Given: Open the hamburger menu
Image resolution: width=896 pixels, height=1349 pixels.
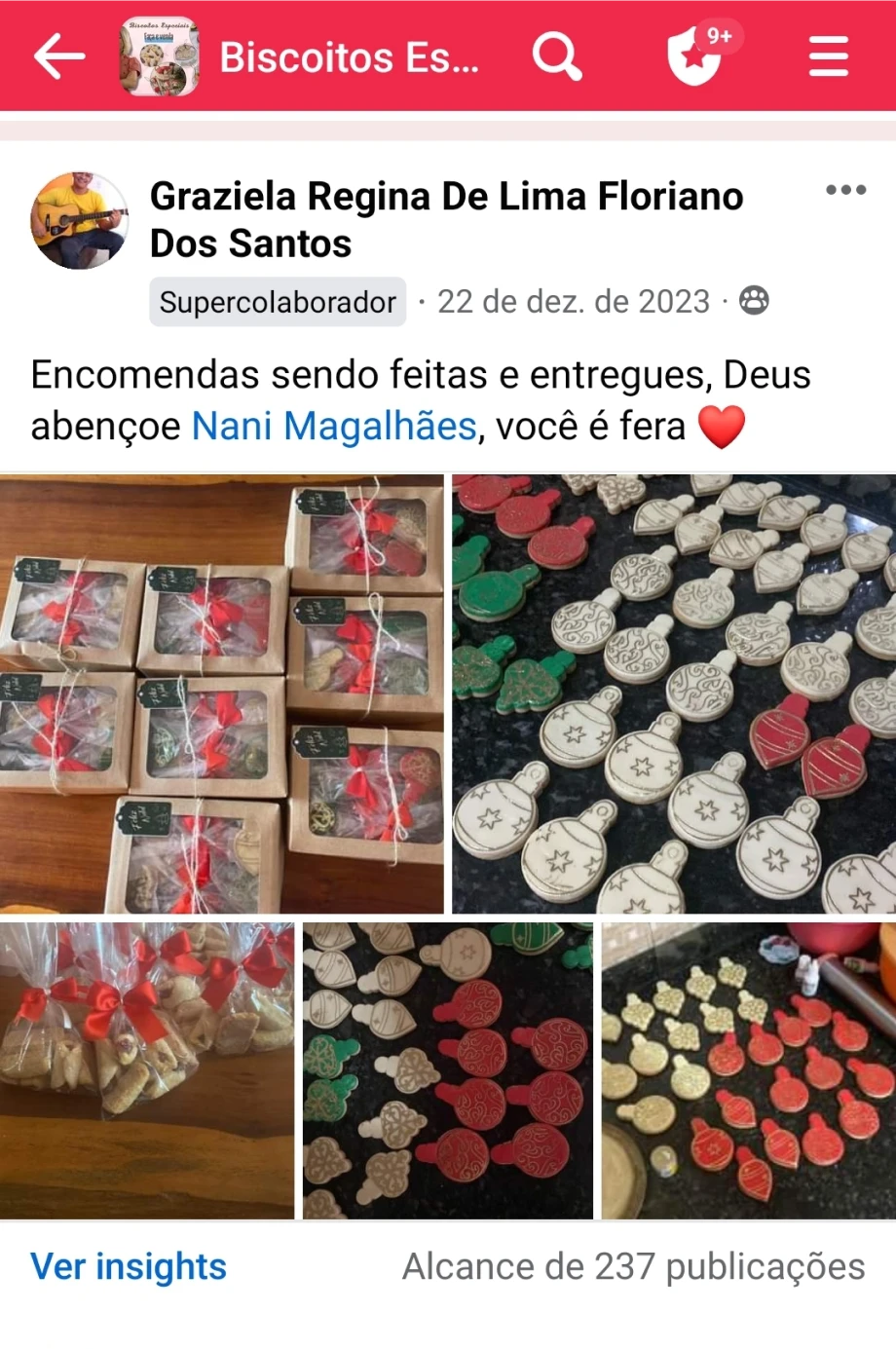Looking at the screenshot, I should point(828,56).
